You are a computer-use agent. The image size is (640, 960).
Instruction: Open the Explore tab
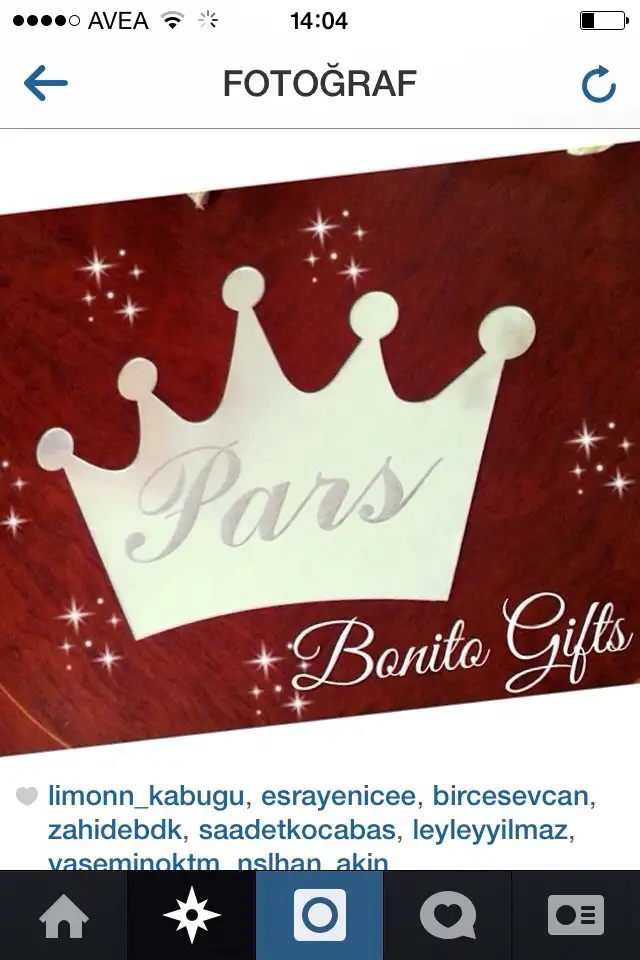(192, 915)
